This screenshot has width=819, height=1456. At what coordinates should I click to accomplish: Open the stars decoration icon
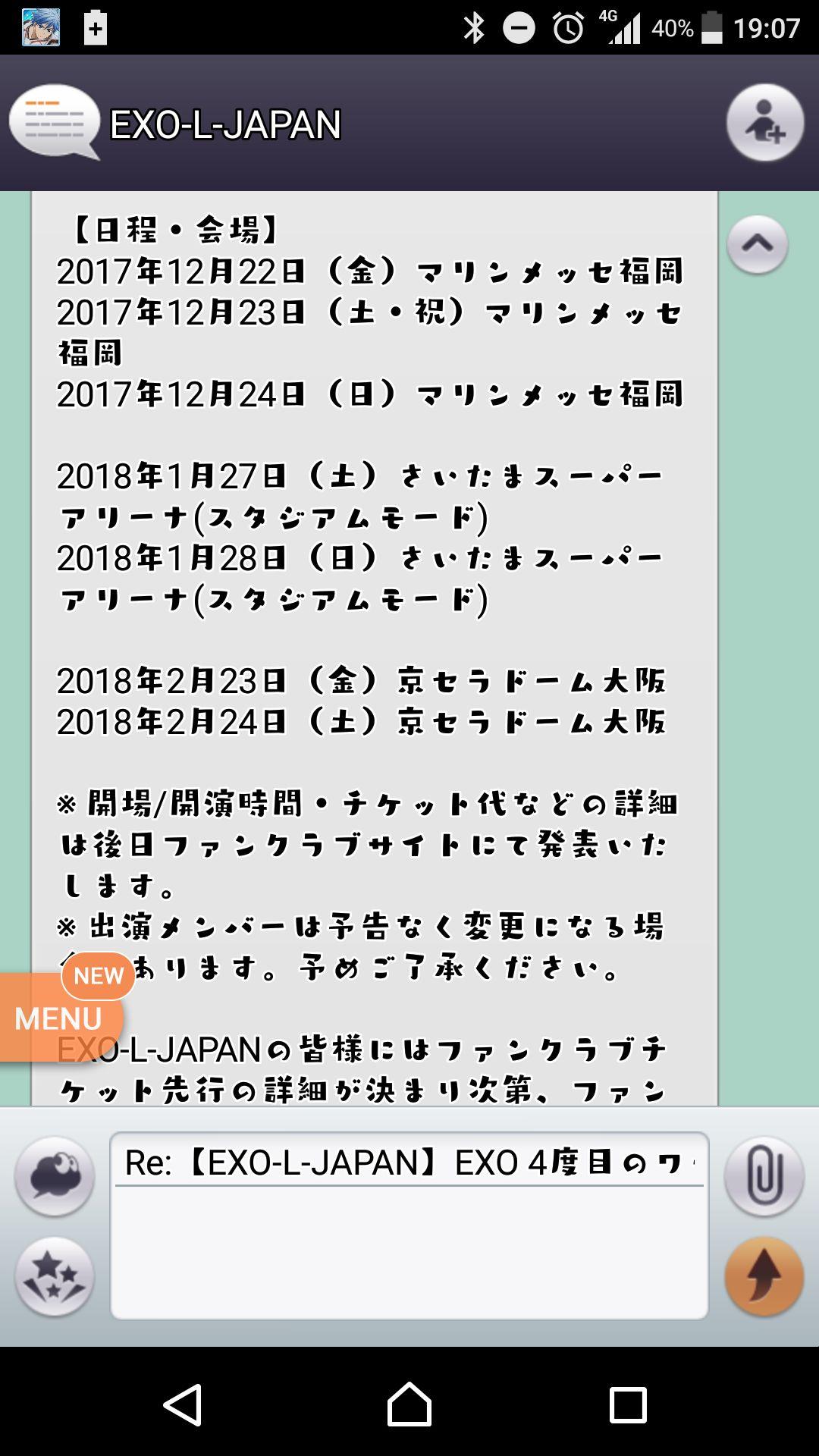(54, 1276)
